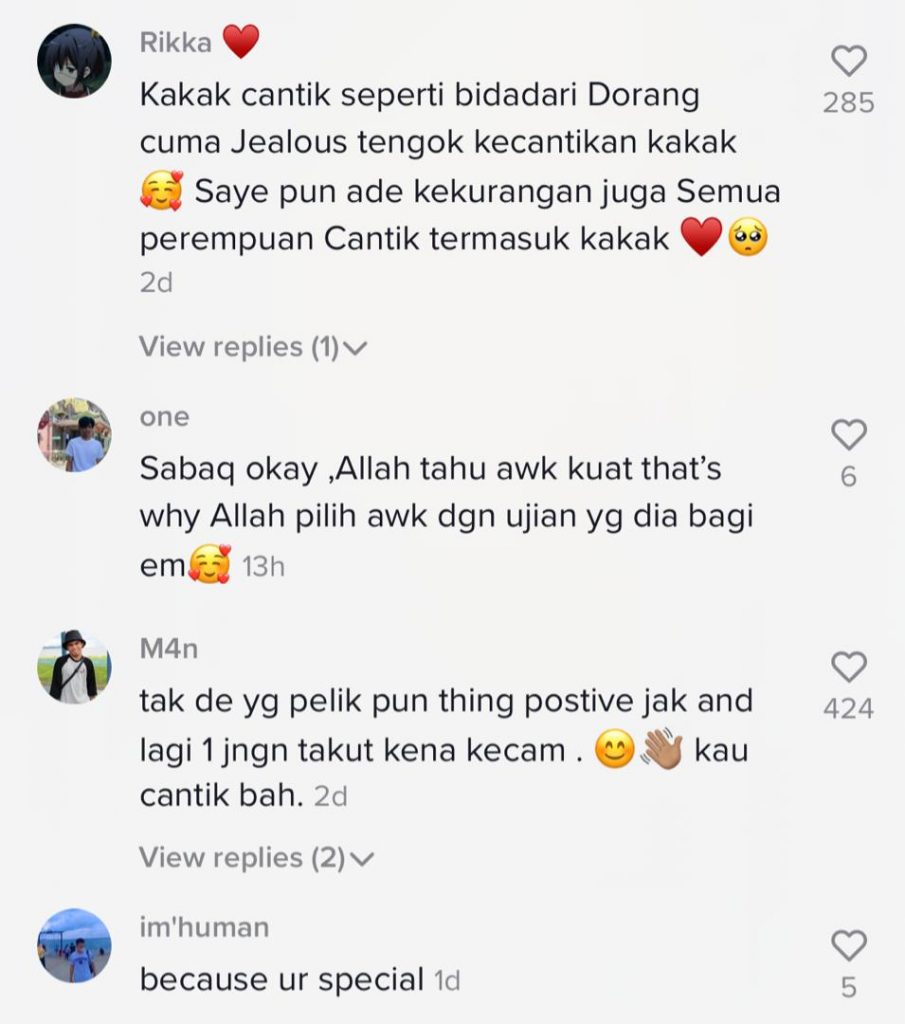
Task: View the 2 replies under M4n's comment
Action: point(257,857)
